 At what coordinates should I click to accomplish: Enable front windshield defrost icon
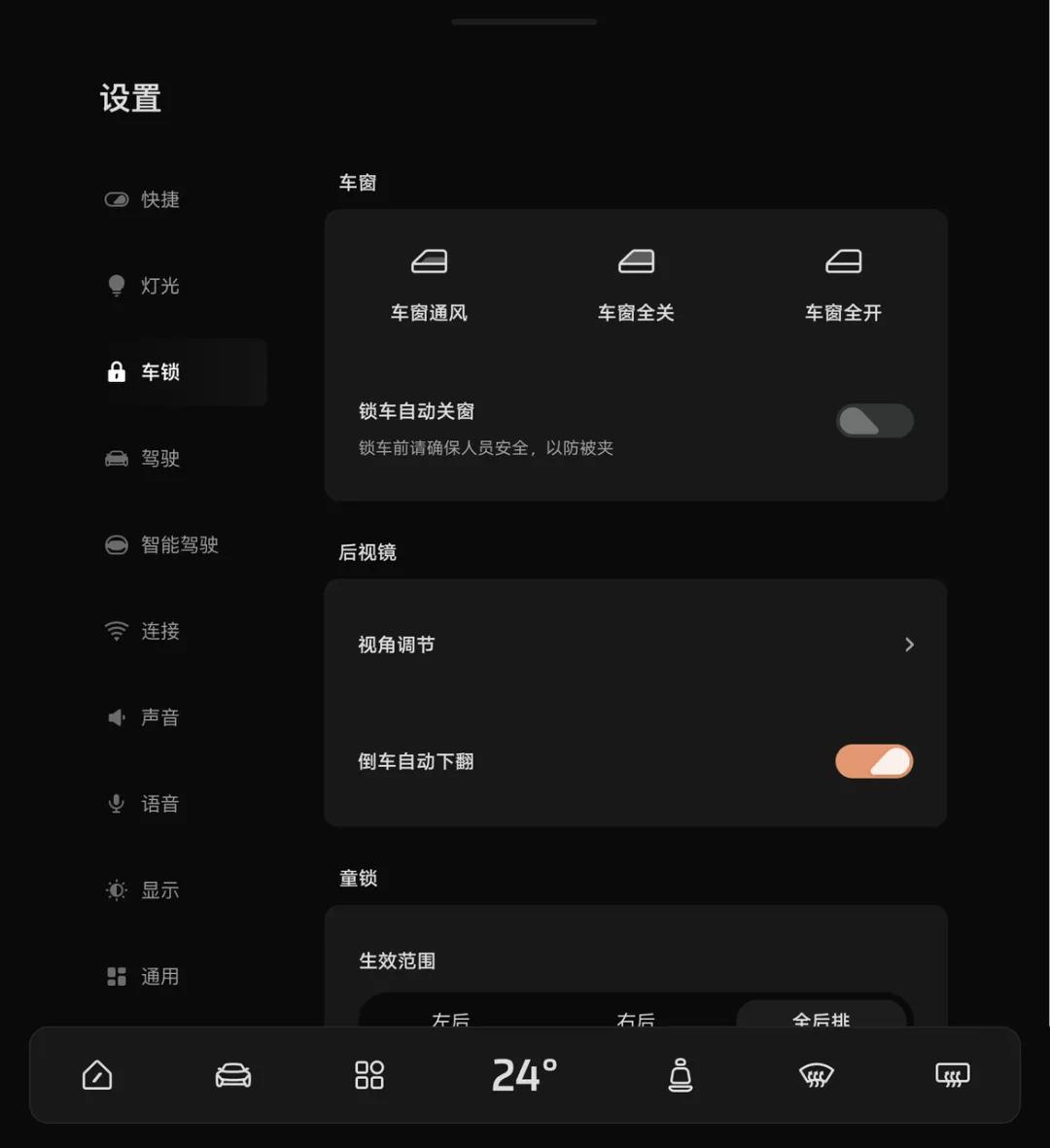[x=816, y=1075]
